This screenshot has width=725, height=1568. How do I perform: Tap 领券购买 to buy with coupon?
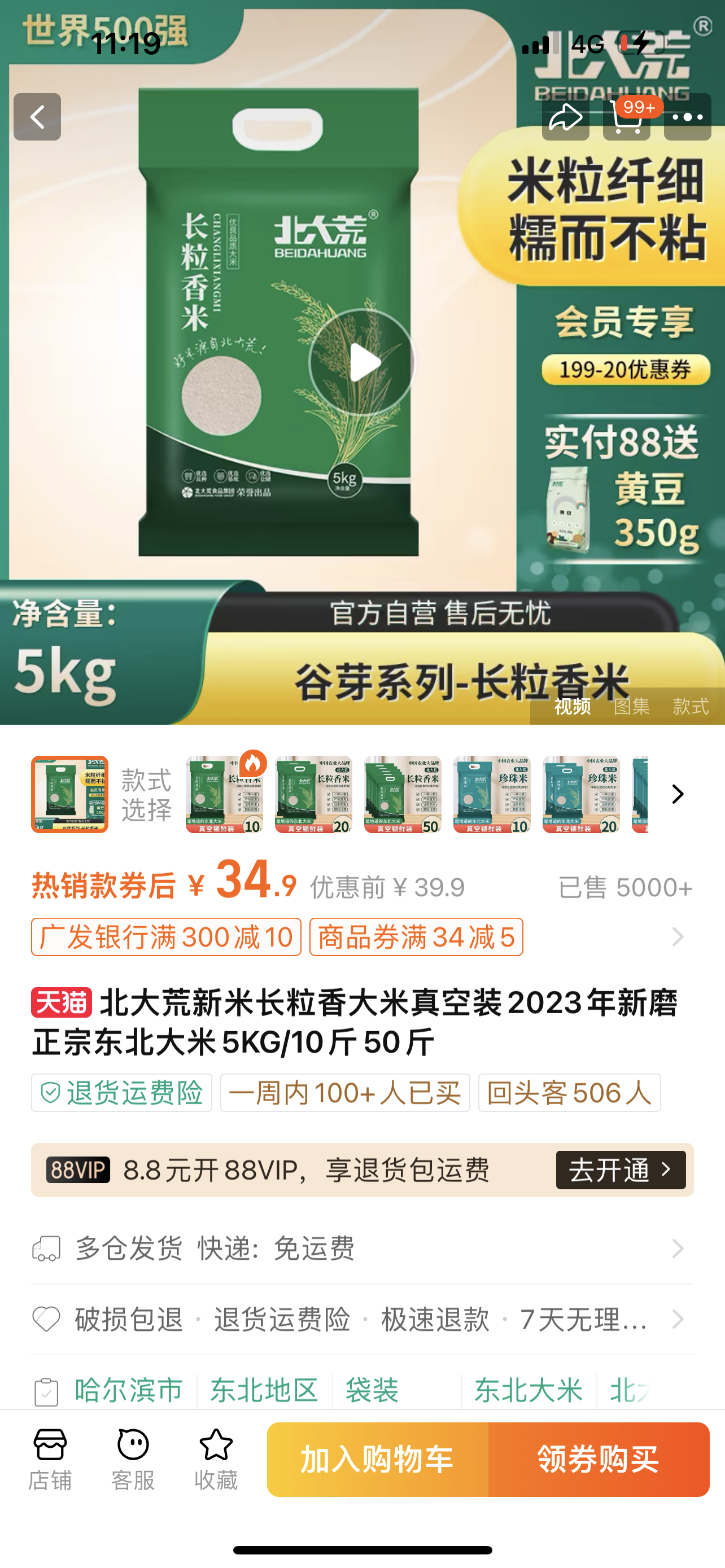click(599, 1459)
